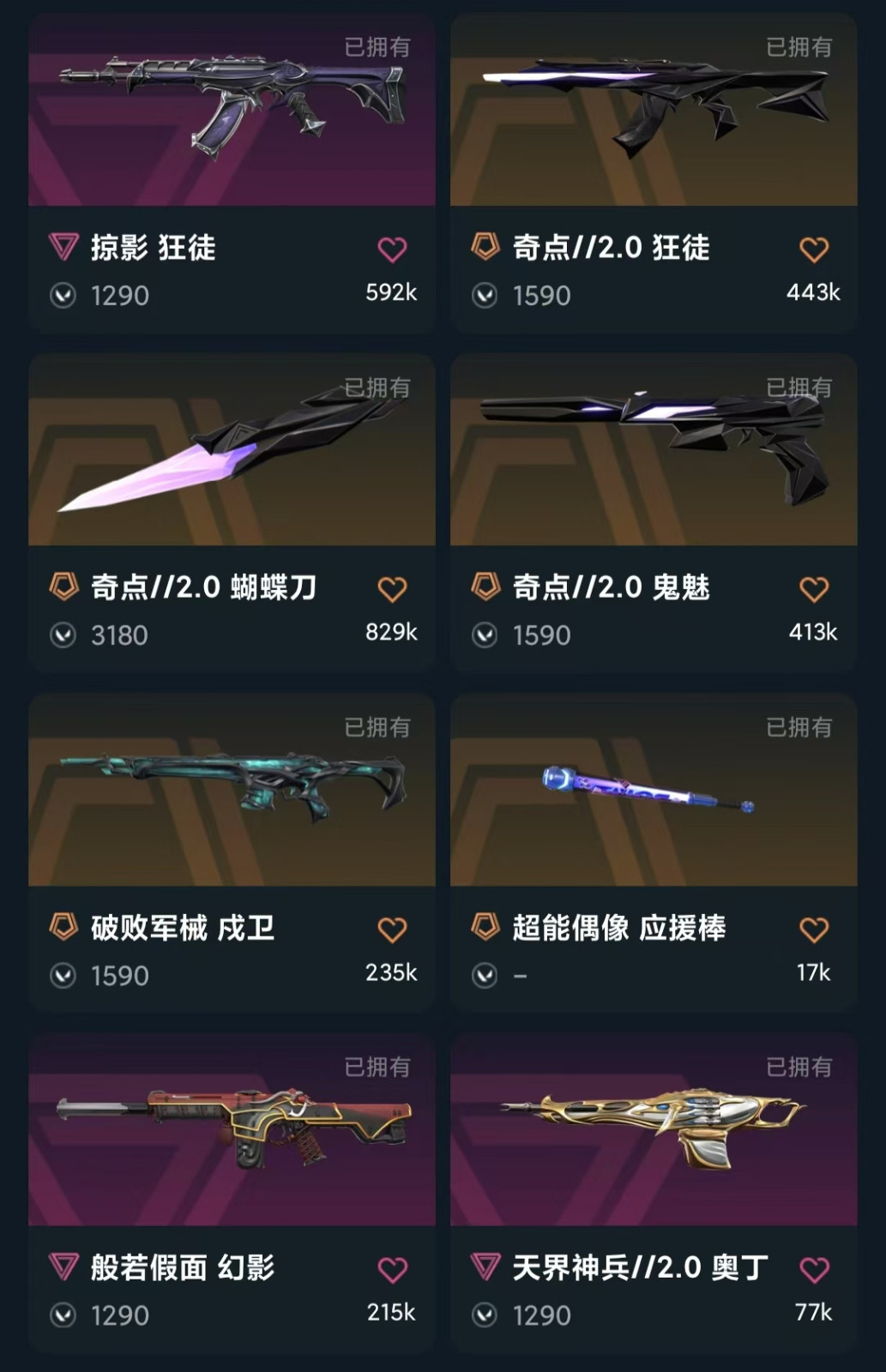The width and height of the screenshot is (886, 1372).
Task: Like the 破败军械 戍卫 skin
Action: click(392, 930)
